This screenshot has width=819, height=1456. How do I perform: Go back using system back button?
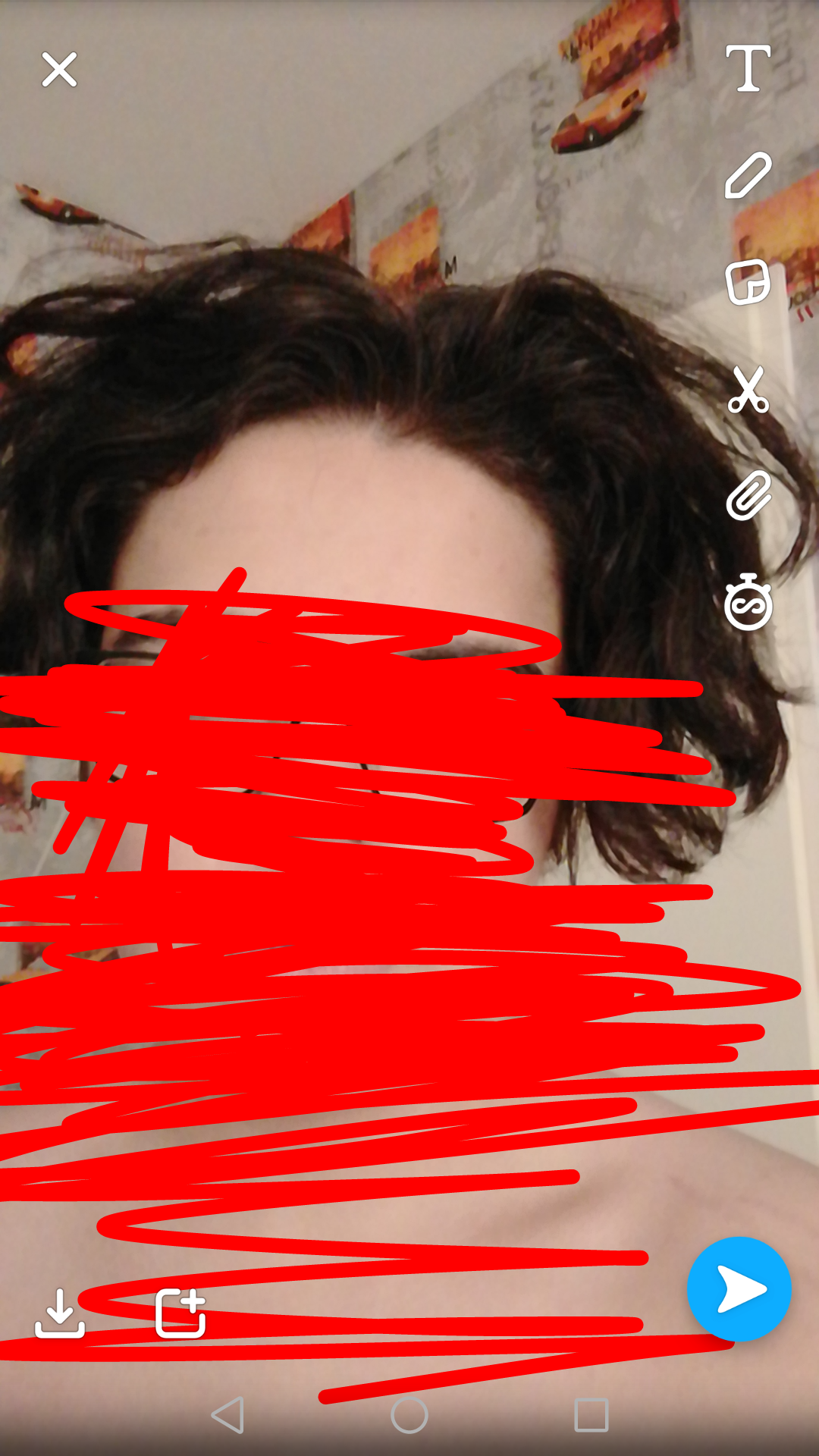pyautogui.click(x=227, y=1415)
